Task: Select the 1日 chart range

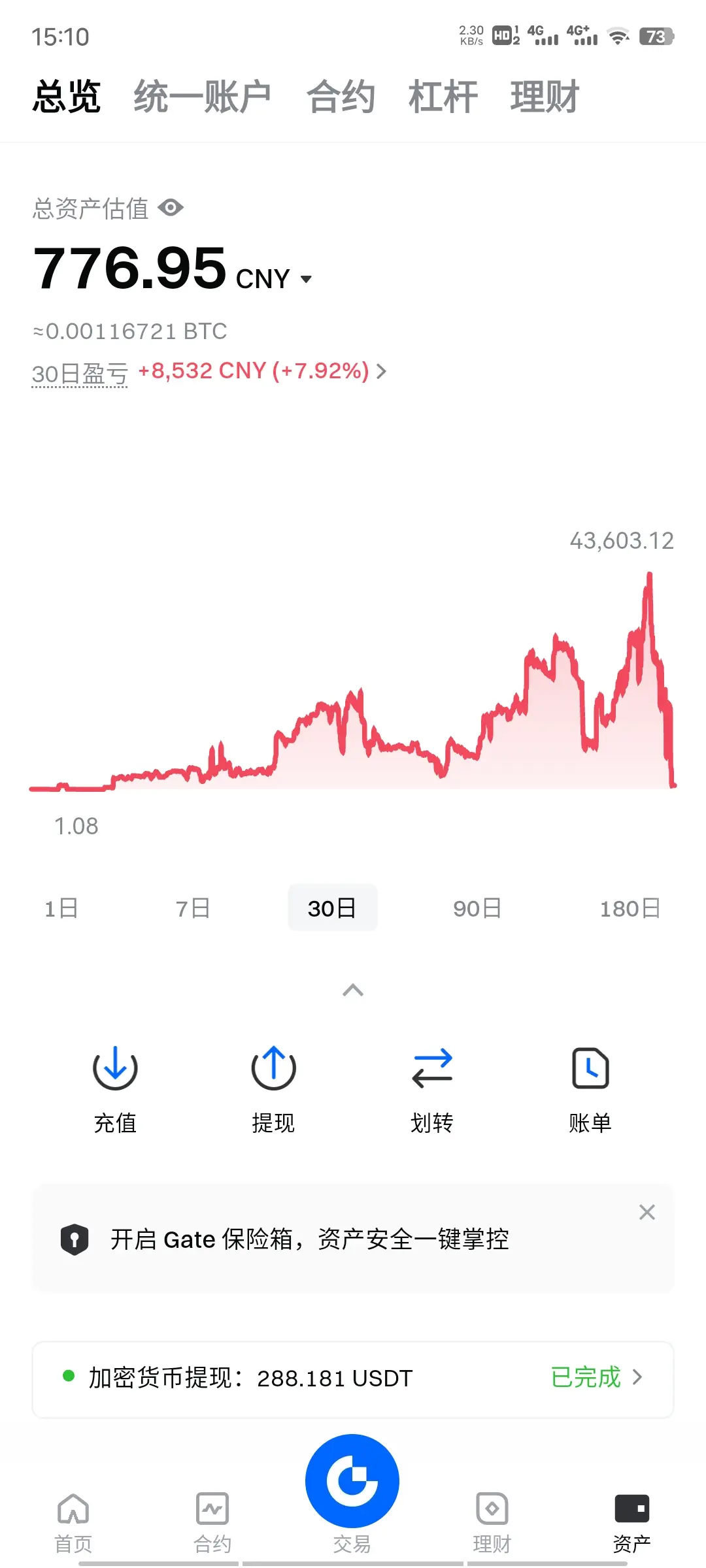Action: [x=61, y=908]
